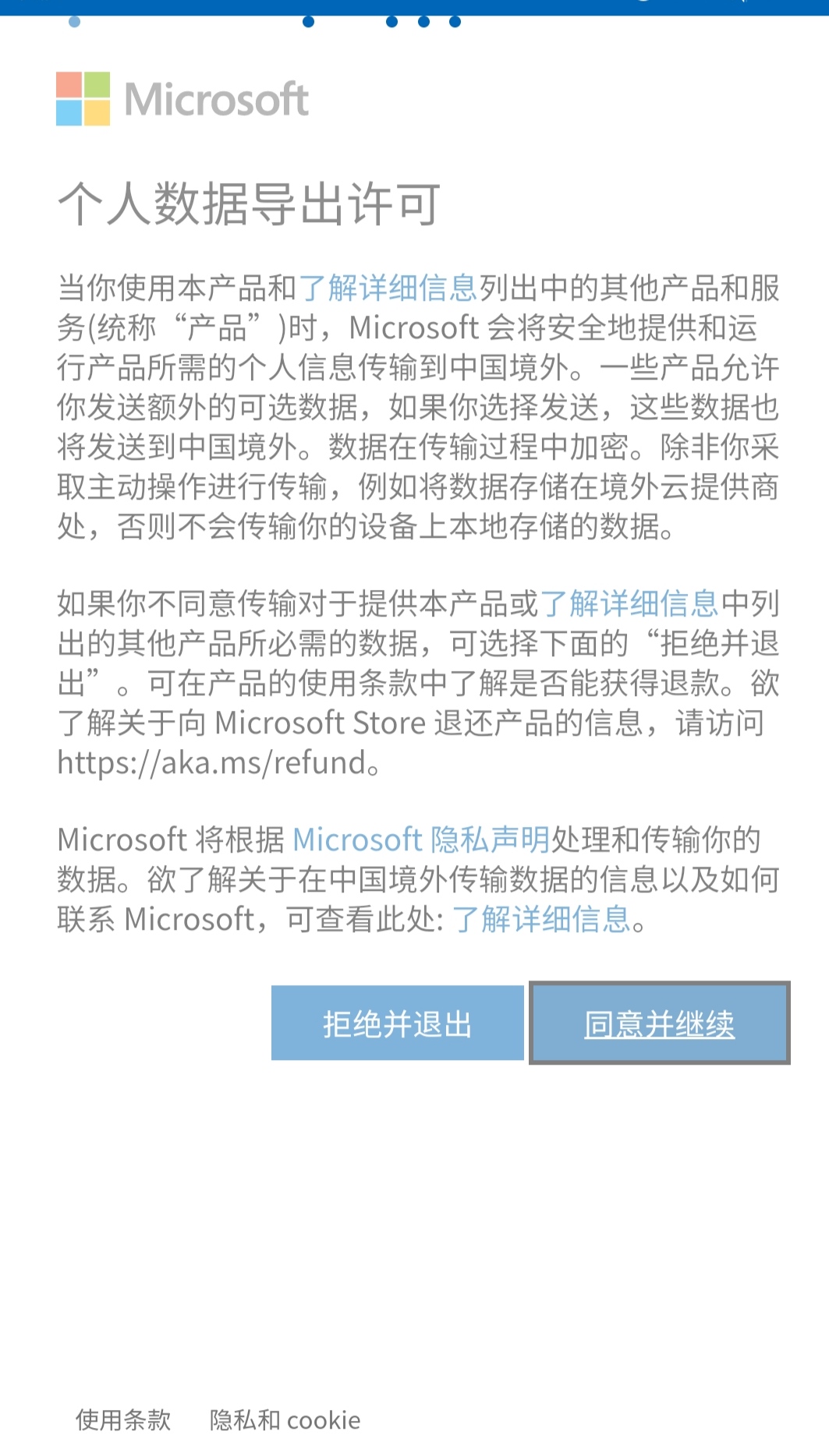Tap the 拒绝并退出 button
This screenshot has height=1456, width=829.
tap(398, 1023)
